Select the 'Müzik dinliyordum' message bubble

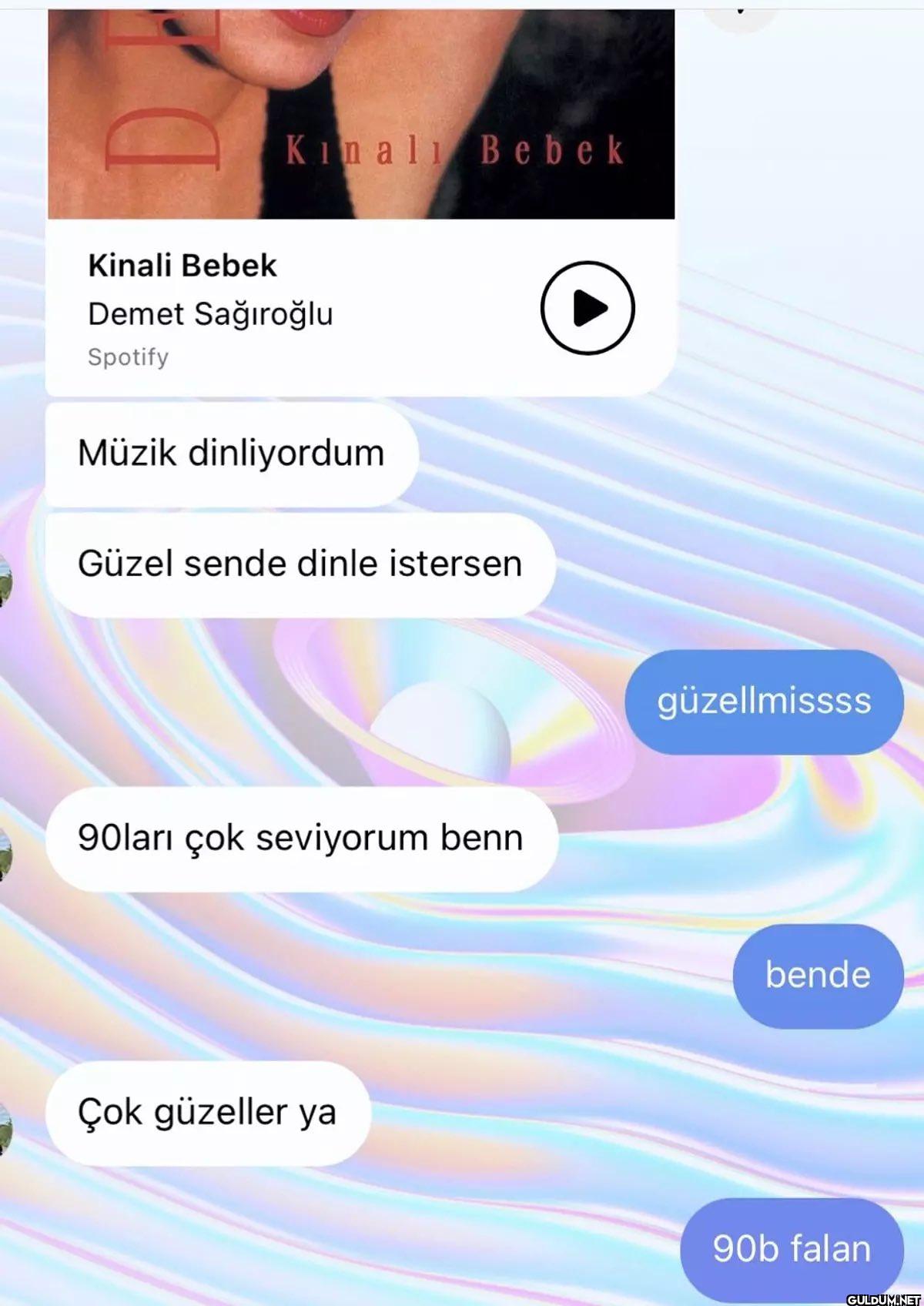(231, 452)
